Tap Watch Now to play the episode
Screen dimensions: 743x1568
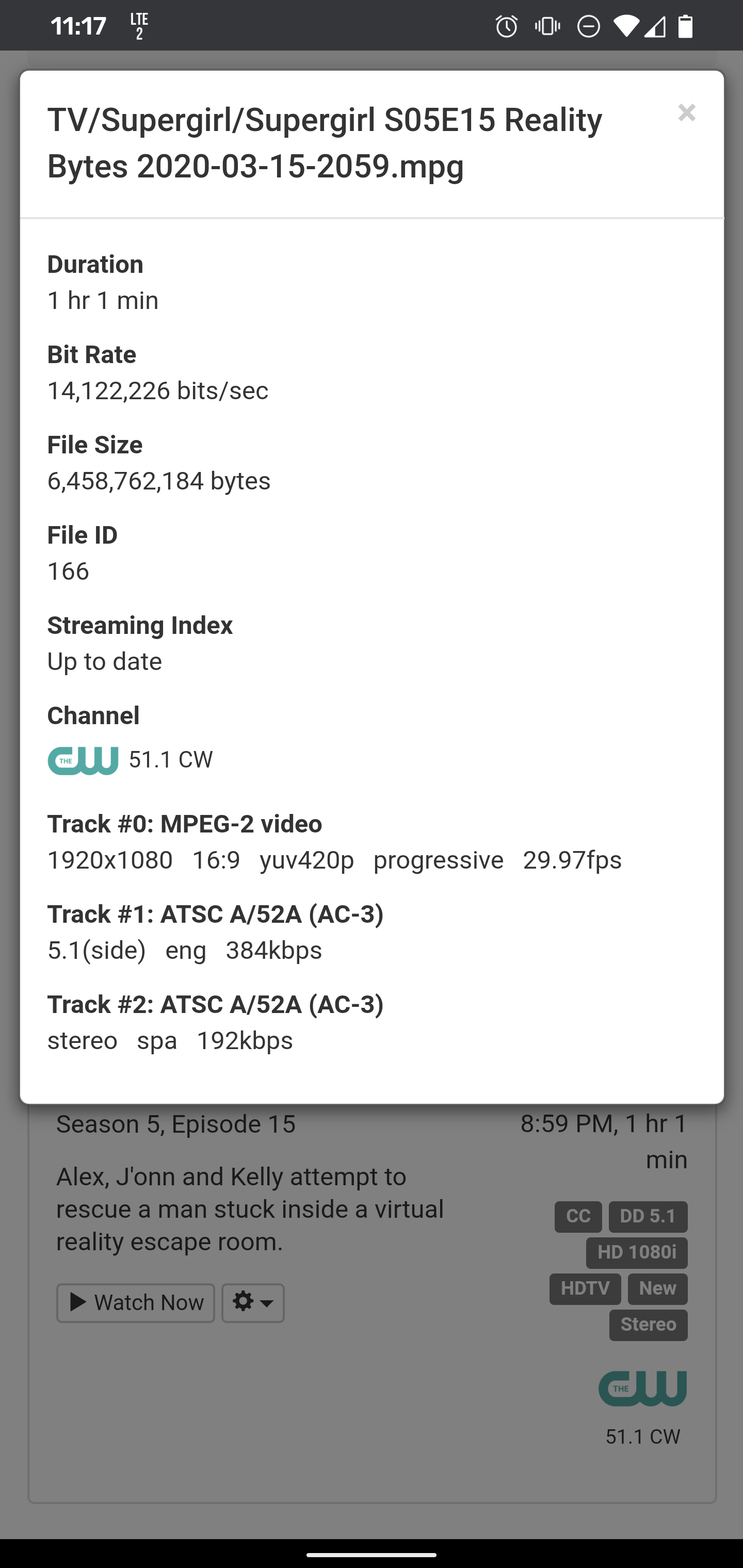(135, 1302)
